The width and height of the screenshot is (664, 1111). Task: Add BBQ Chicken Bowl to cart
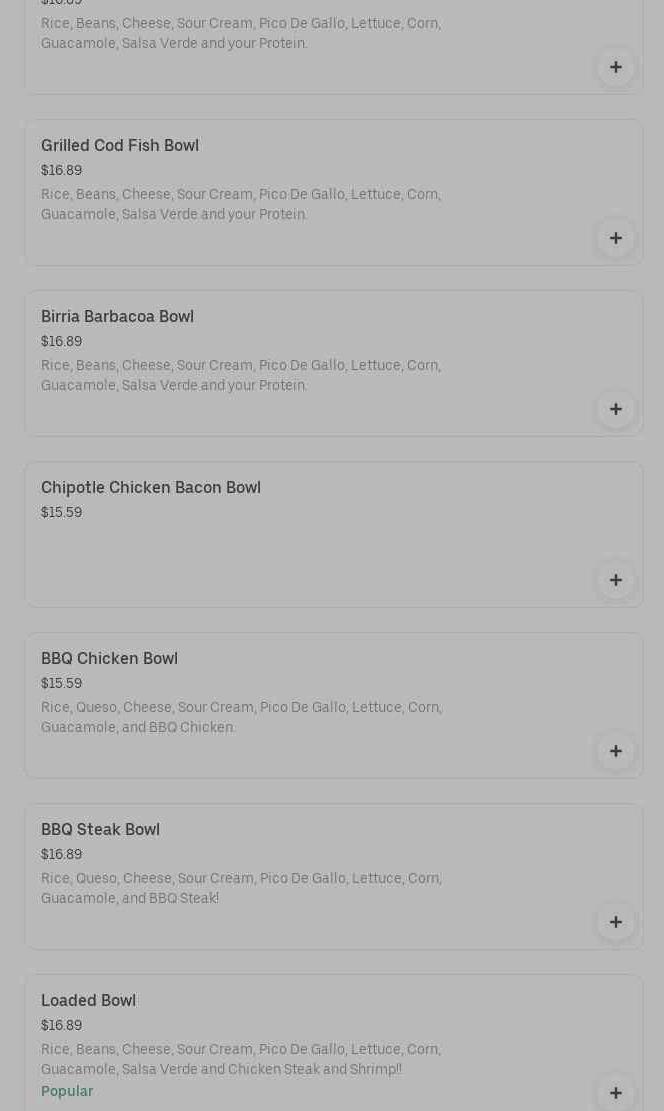coord(615,751)
